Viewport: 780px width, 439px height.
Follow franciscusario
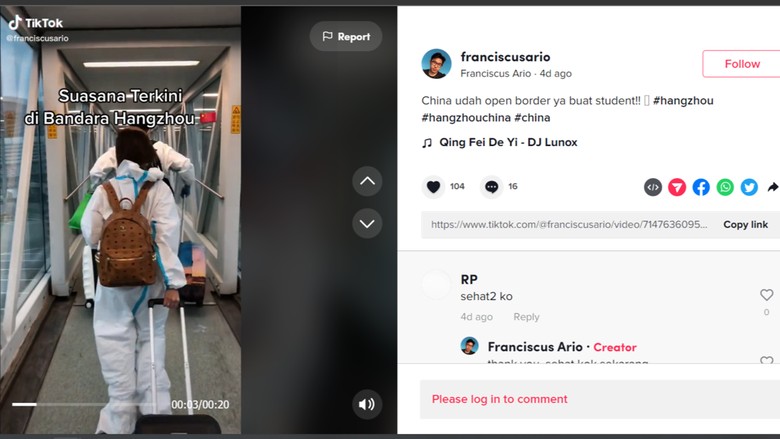(x=741, y=64)
